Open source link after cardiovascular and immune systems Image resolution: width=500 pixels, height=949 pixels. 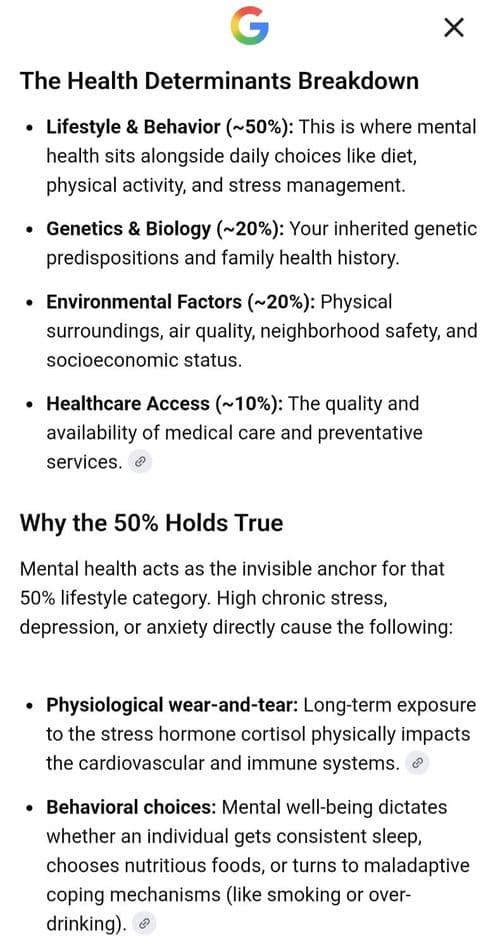(x=416, y=764)
